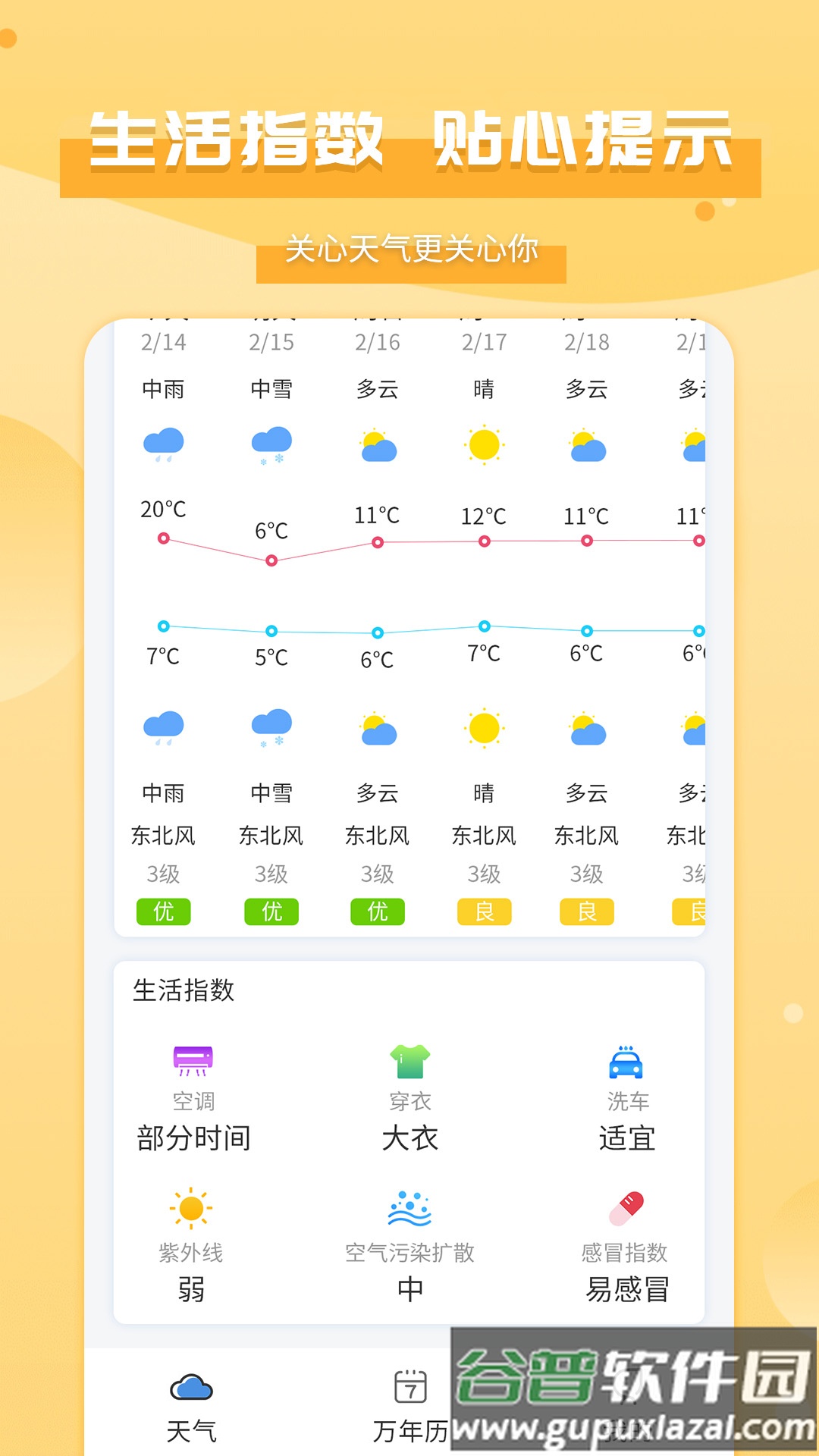Toggle the 良 air quality badge under 2/17
Viewport: 819px width, 1456px height.
tap(484, 911)
